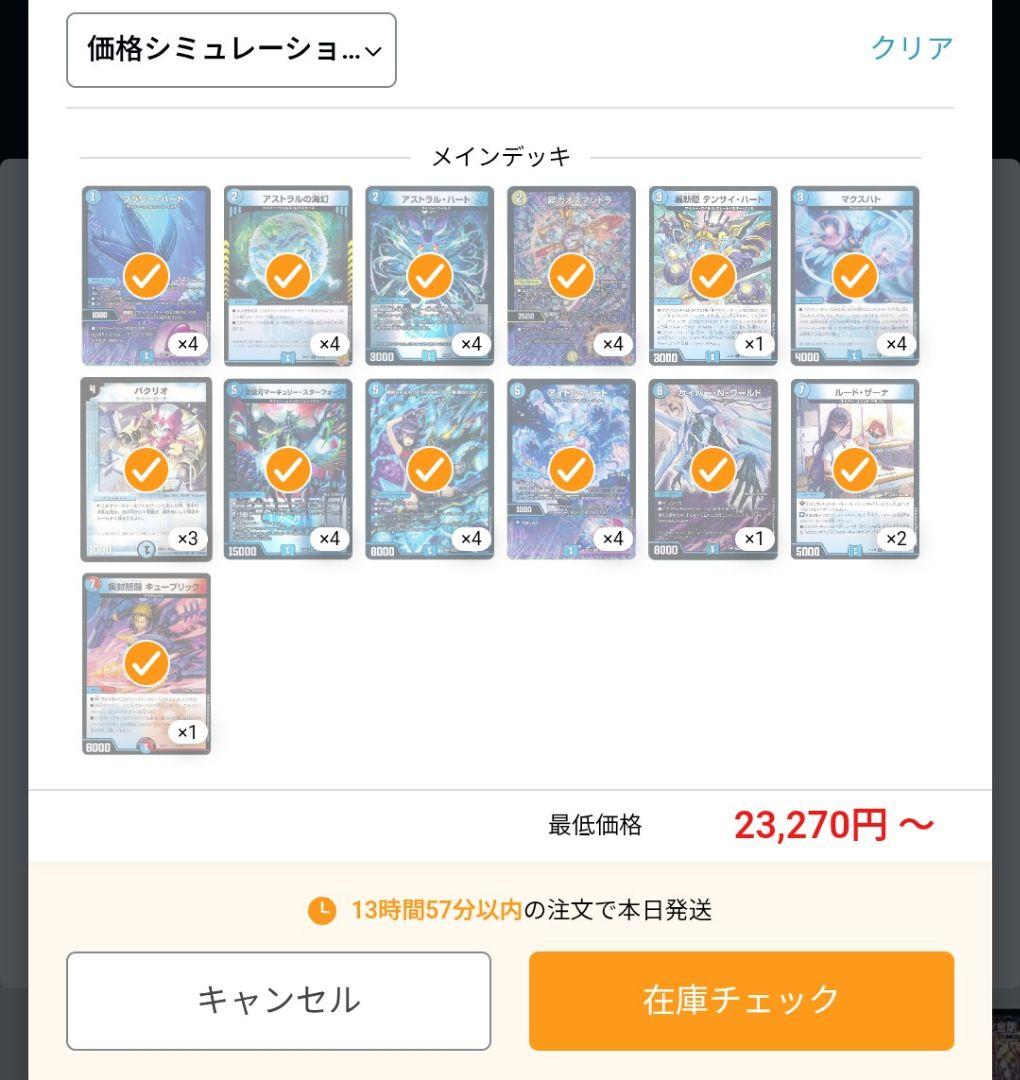Screen dimensions: 1020x1080
Task: Click the check badge on マクスハト card
Action: (854, 275)
